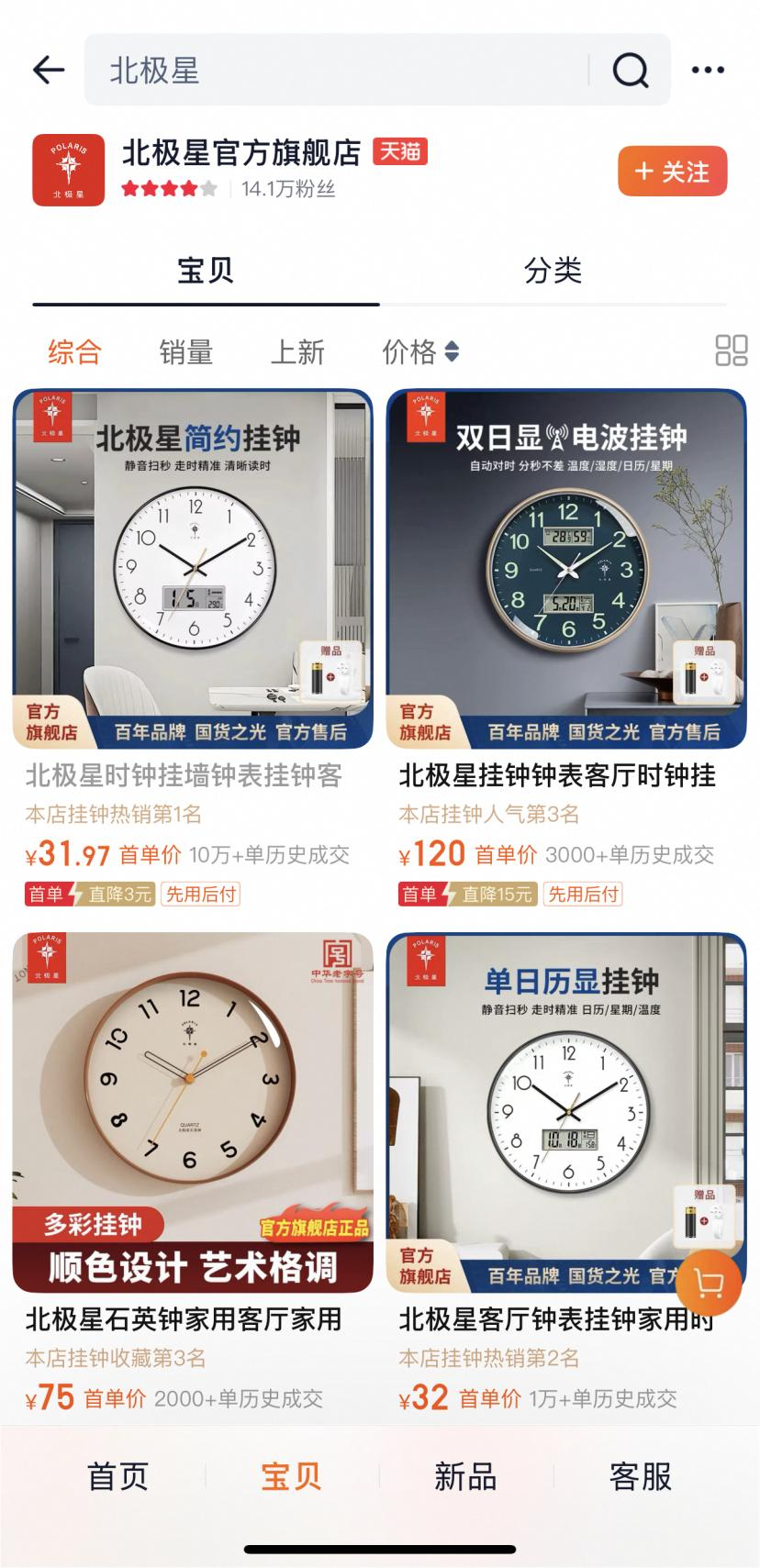Sort products by 价格
The width and height of the screenshot is (760, 1568).
point(420,351)
